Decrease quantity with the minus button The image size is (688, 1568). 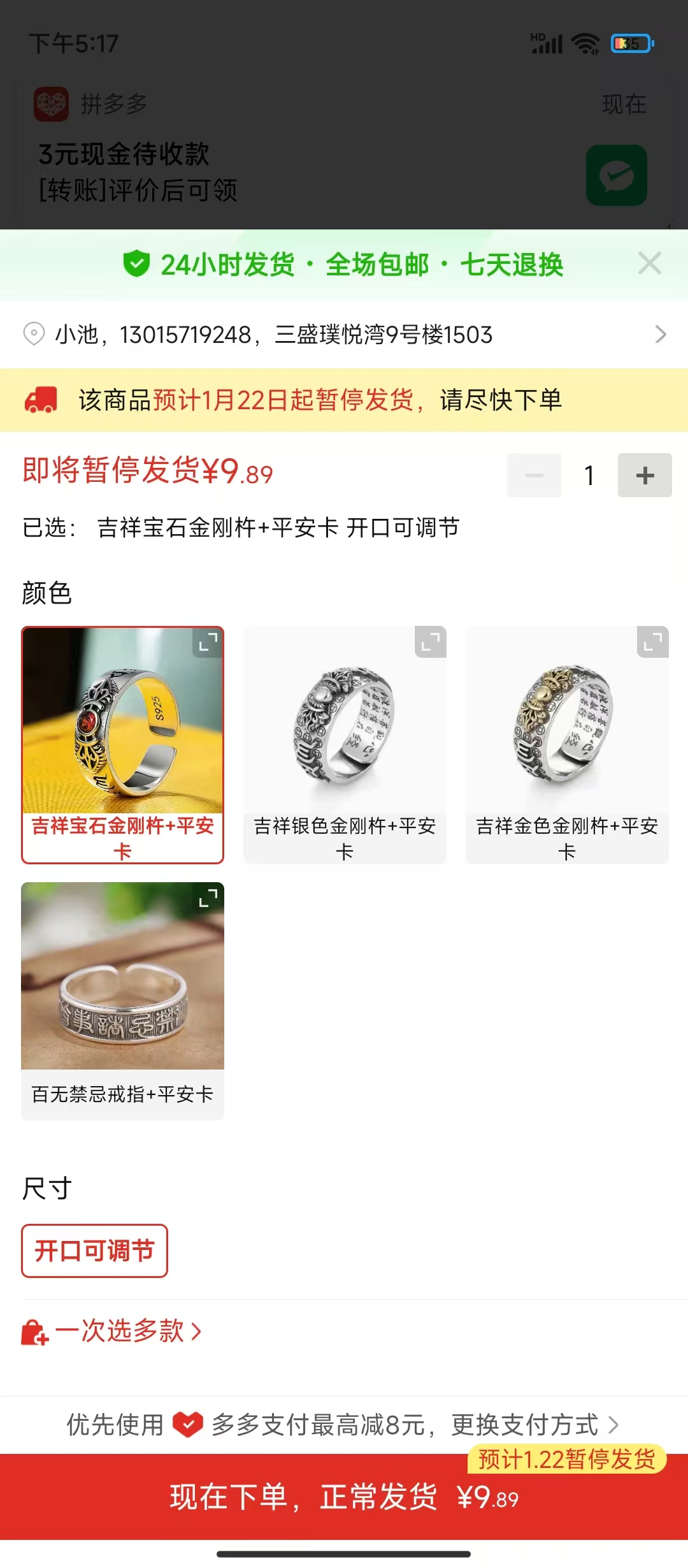(534, 475)
